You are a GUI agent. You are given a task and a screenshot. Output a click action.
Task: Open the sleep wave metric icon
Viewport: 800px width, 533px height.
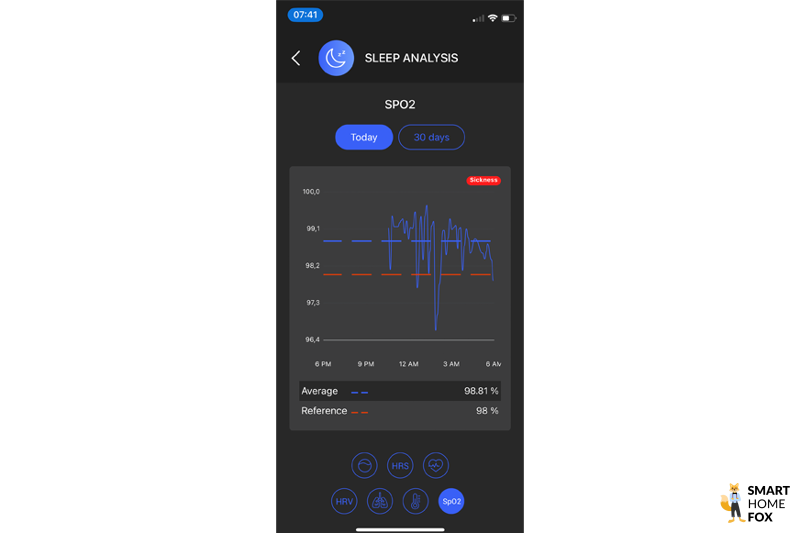pos(364,465)
